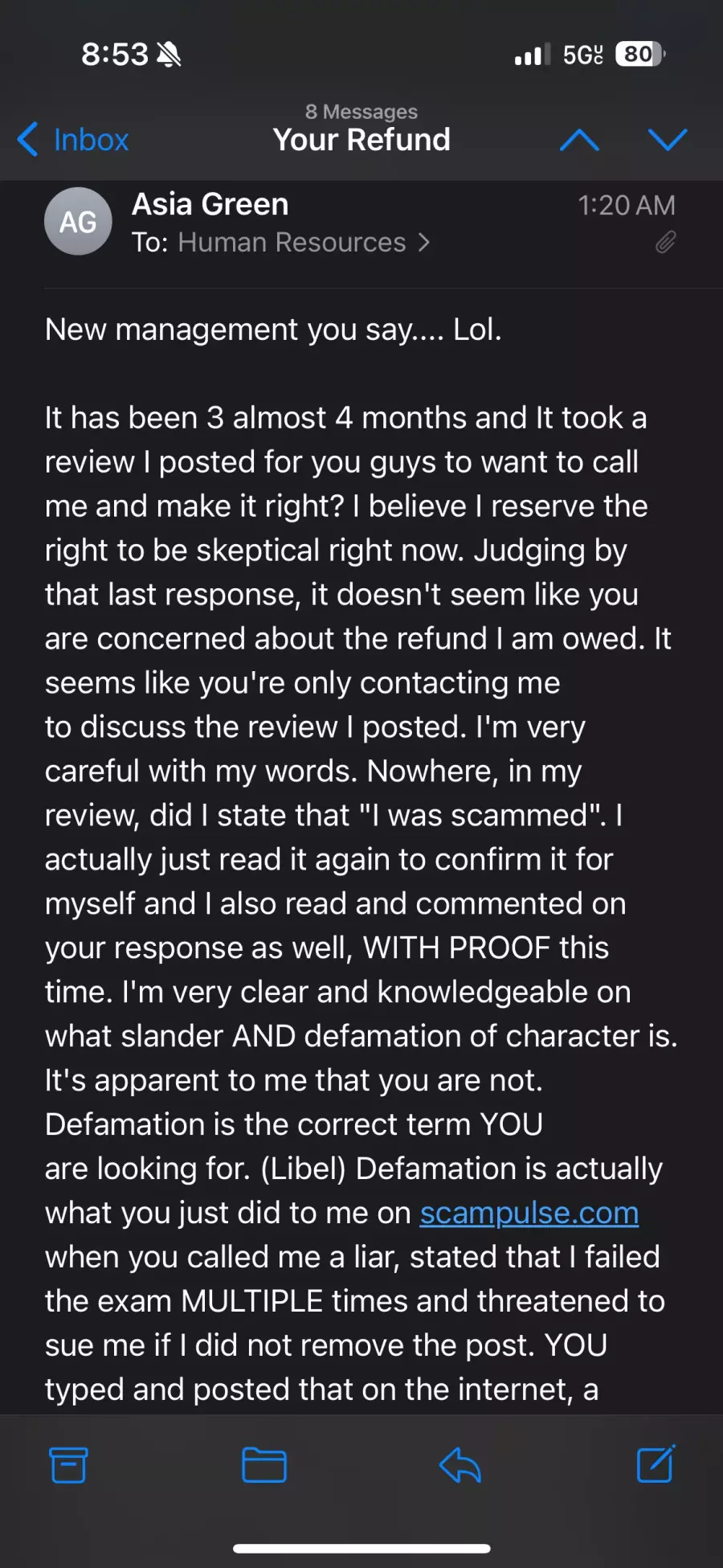Tap the AG sender avatar
This screenshot has width=723, height=1568.
pos(78,221)
